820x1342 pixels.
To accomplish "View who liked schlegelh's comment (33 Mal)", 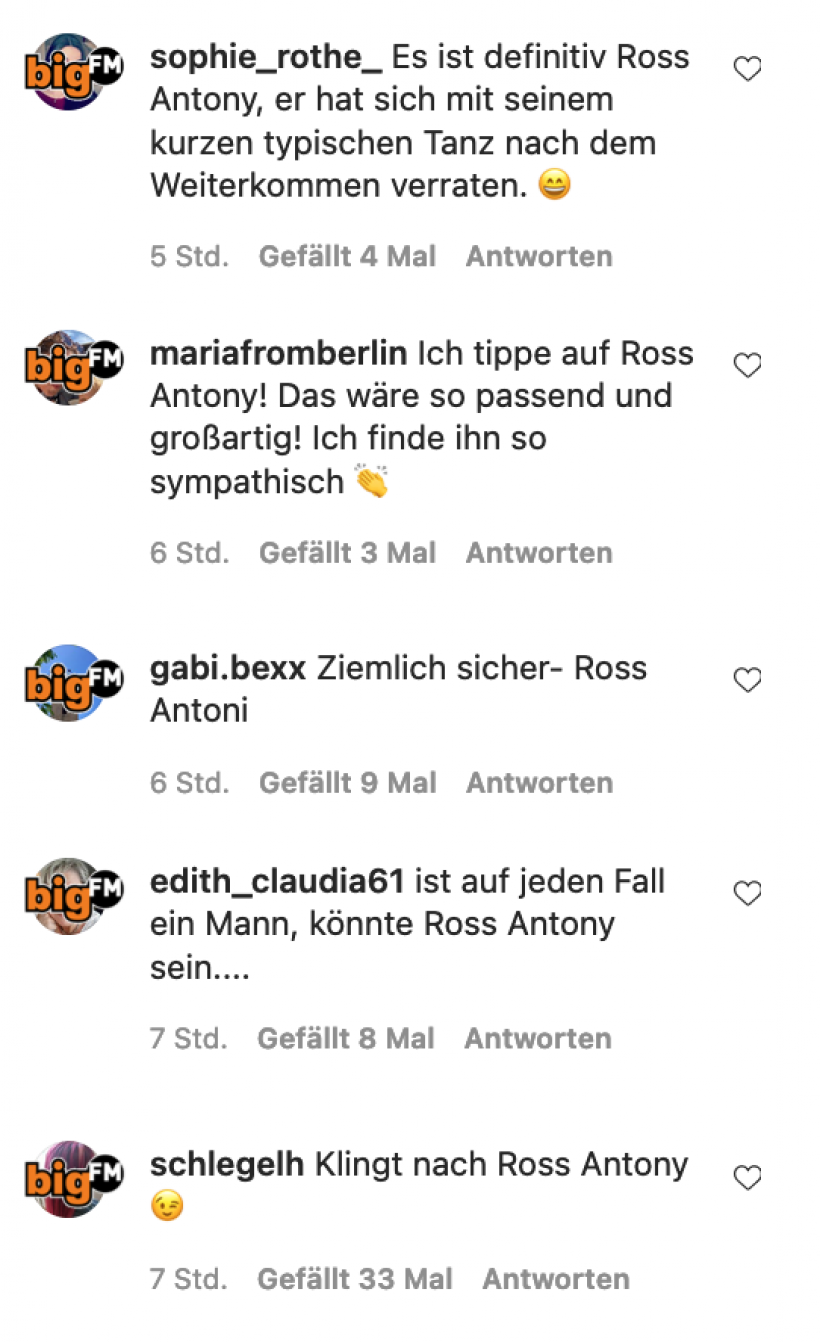I will tap(355, 1279).
